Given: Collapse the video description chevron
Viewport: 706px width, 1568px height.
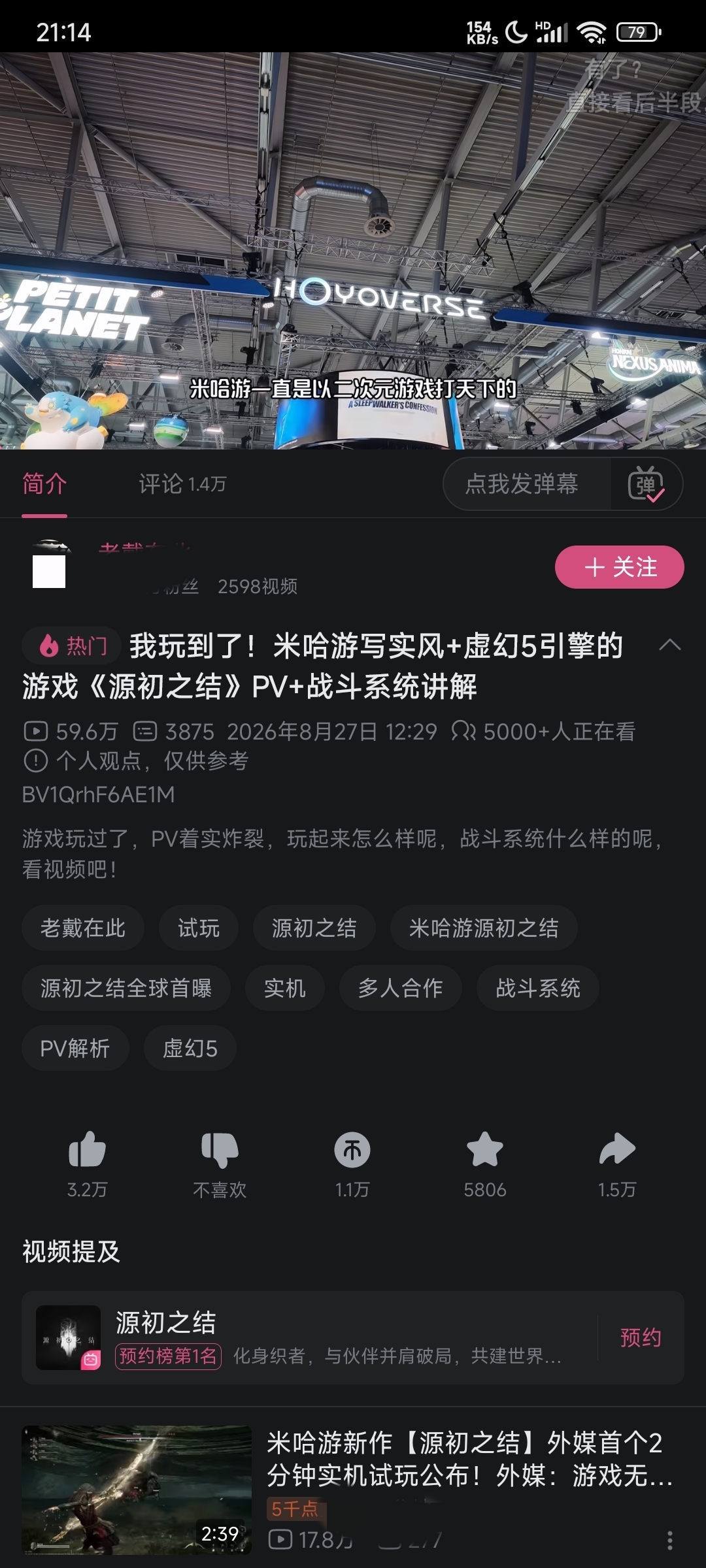Looking at the screenshot, I should (x=670, y=645).
